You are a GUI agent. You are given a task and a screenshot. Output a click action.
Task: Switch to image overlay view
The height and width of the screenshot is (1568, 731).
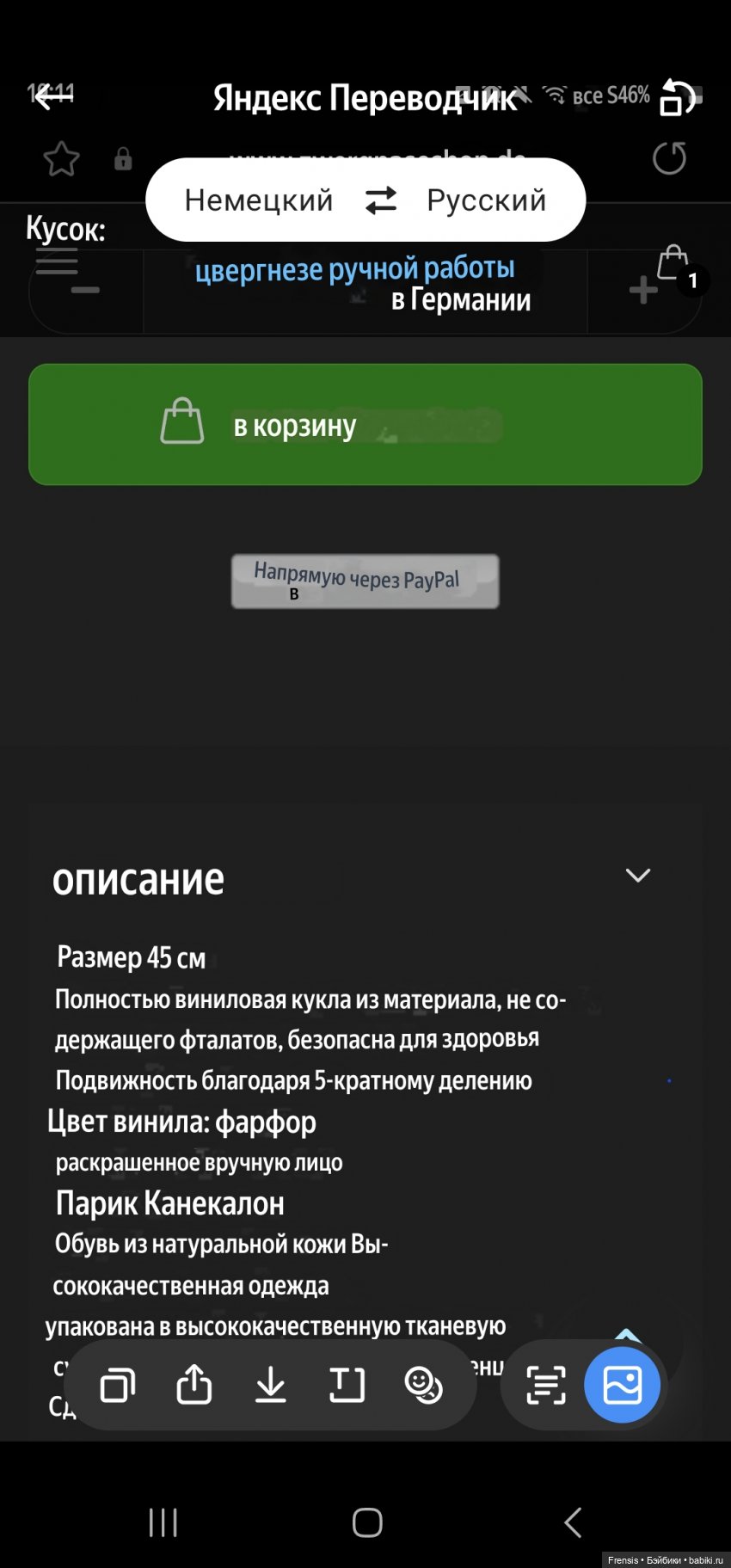622,1386
